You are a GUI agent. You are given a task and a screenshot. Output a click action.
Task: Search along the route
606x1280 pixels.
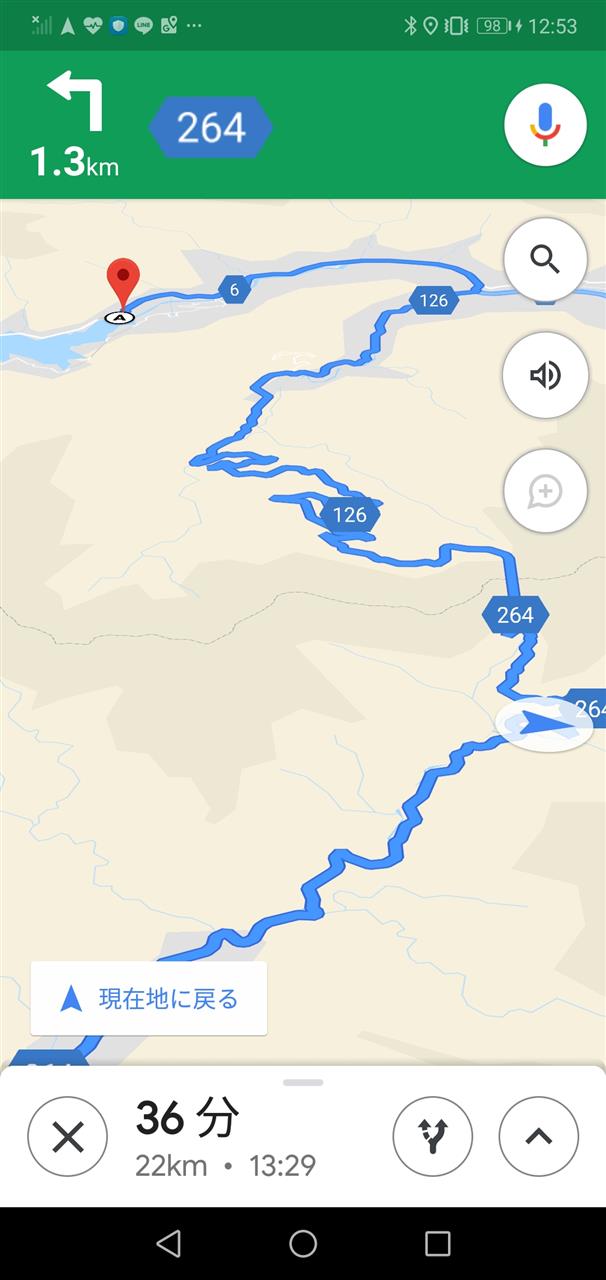[x=544, y=260]
